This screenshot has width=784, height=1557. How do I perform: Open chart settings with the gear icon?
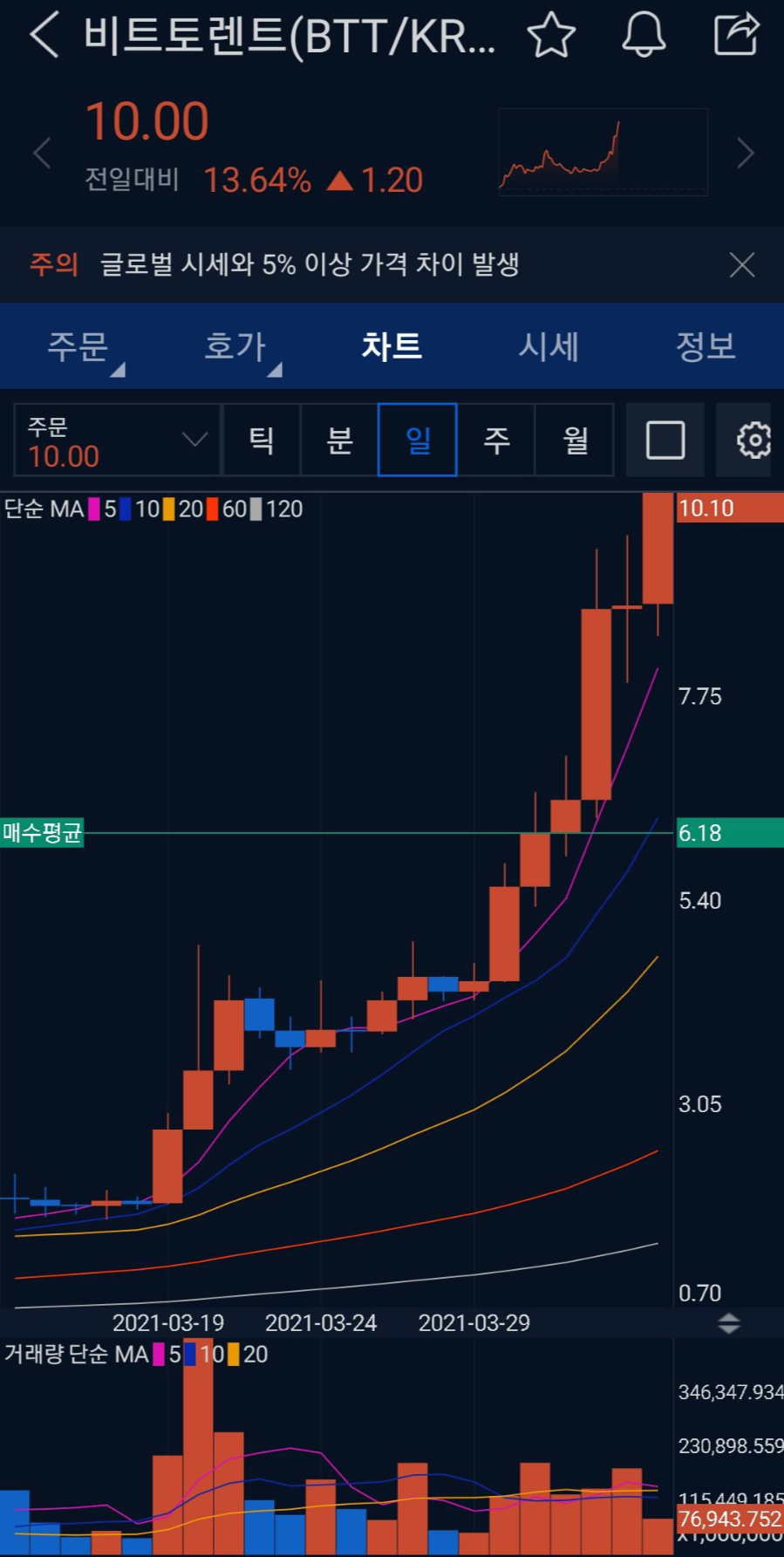click(753, 440)
